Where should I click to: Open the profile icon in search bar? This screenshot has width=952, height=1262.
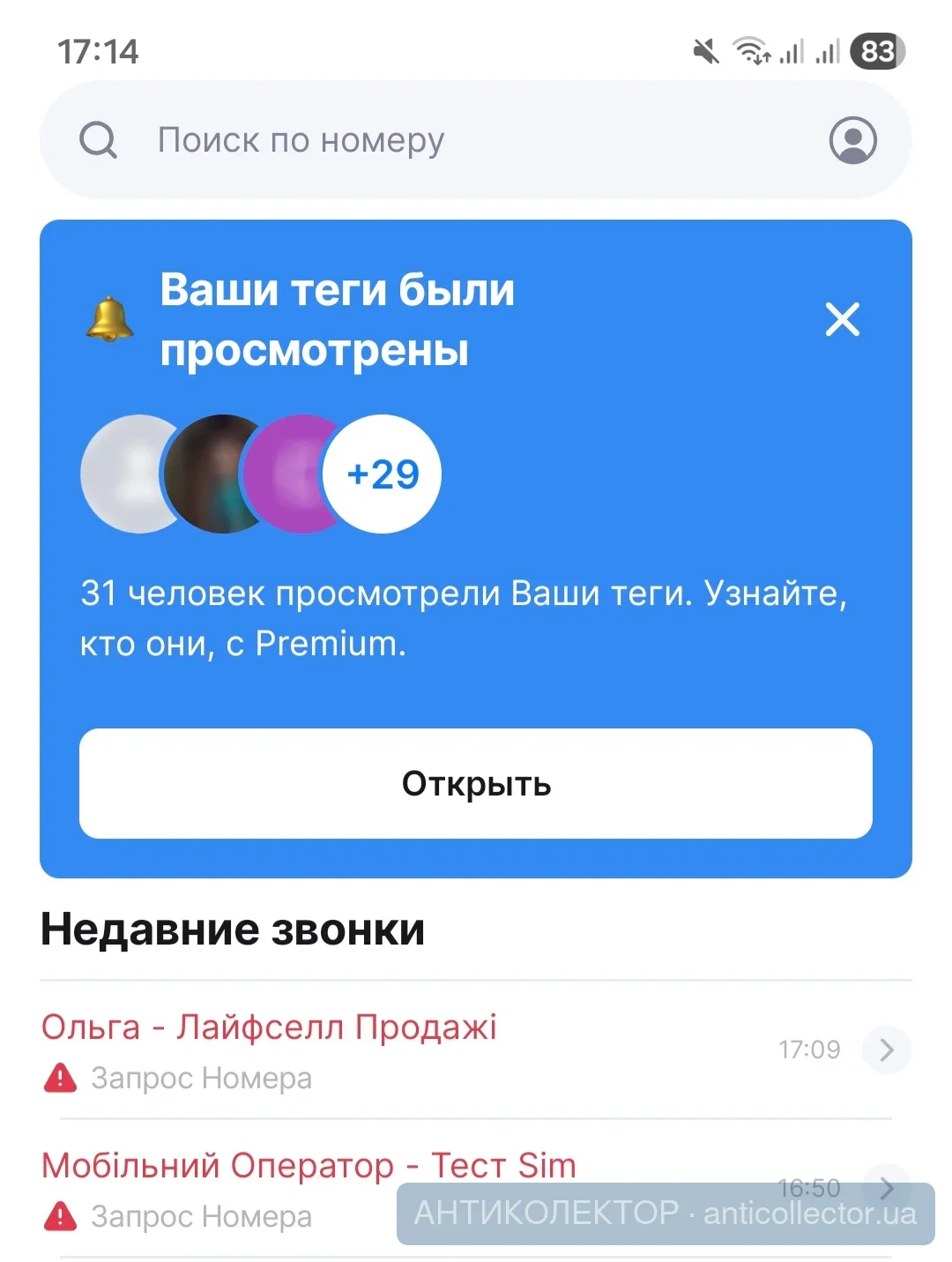tap(852, 140)
